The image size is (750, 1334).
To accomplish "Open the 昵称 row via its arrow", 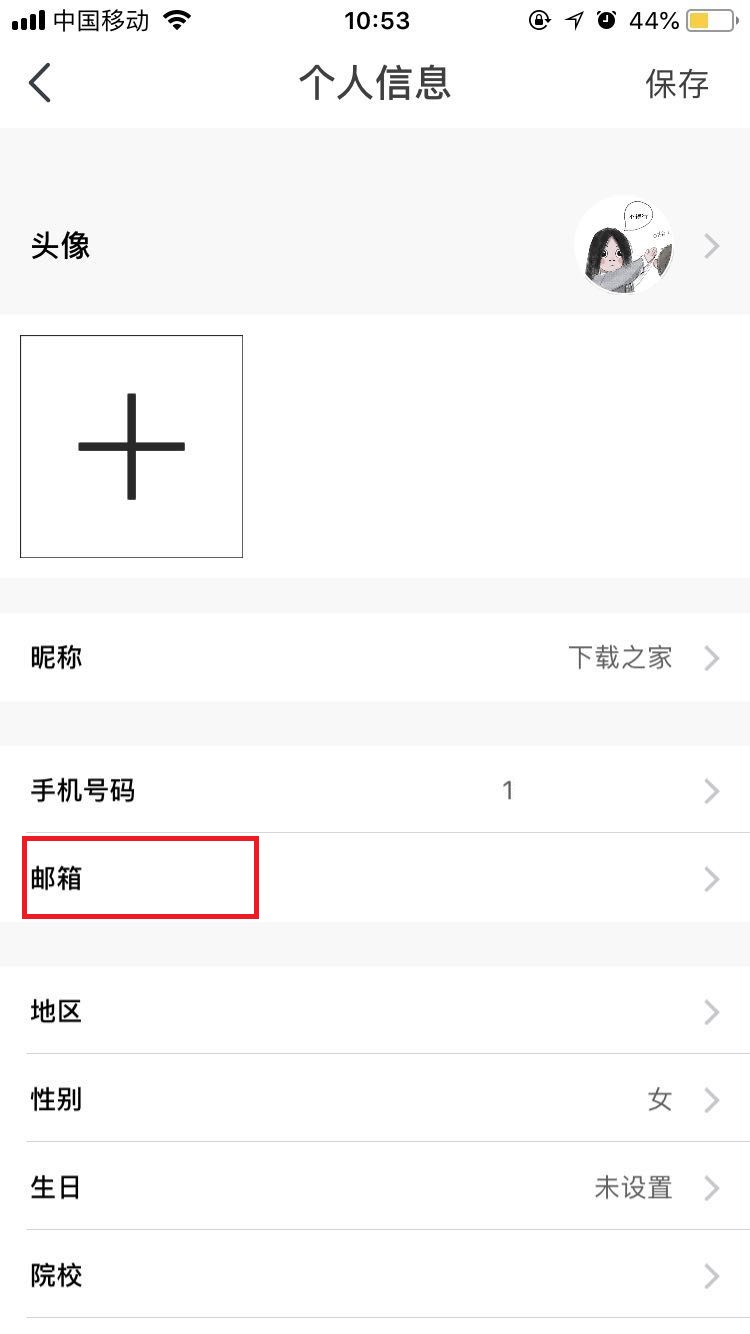I will 712,658.
